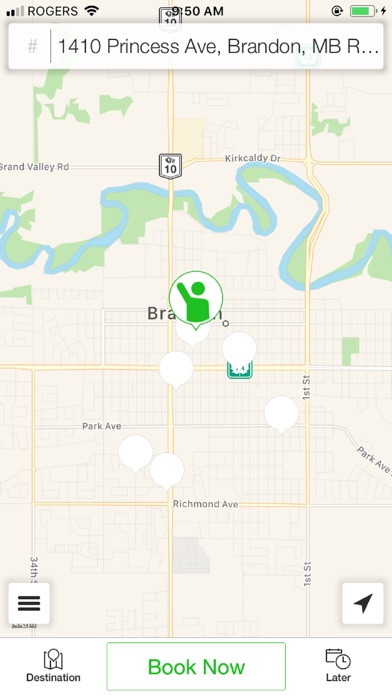Open the hamburger menu
Screen dimensions: 392x696
[x=29, y=603]
